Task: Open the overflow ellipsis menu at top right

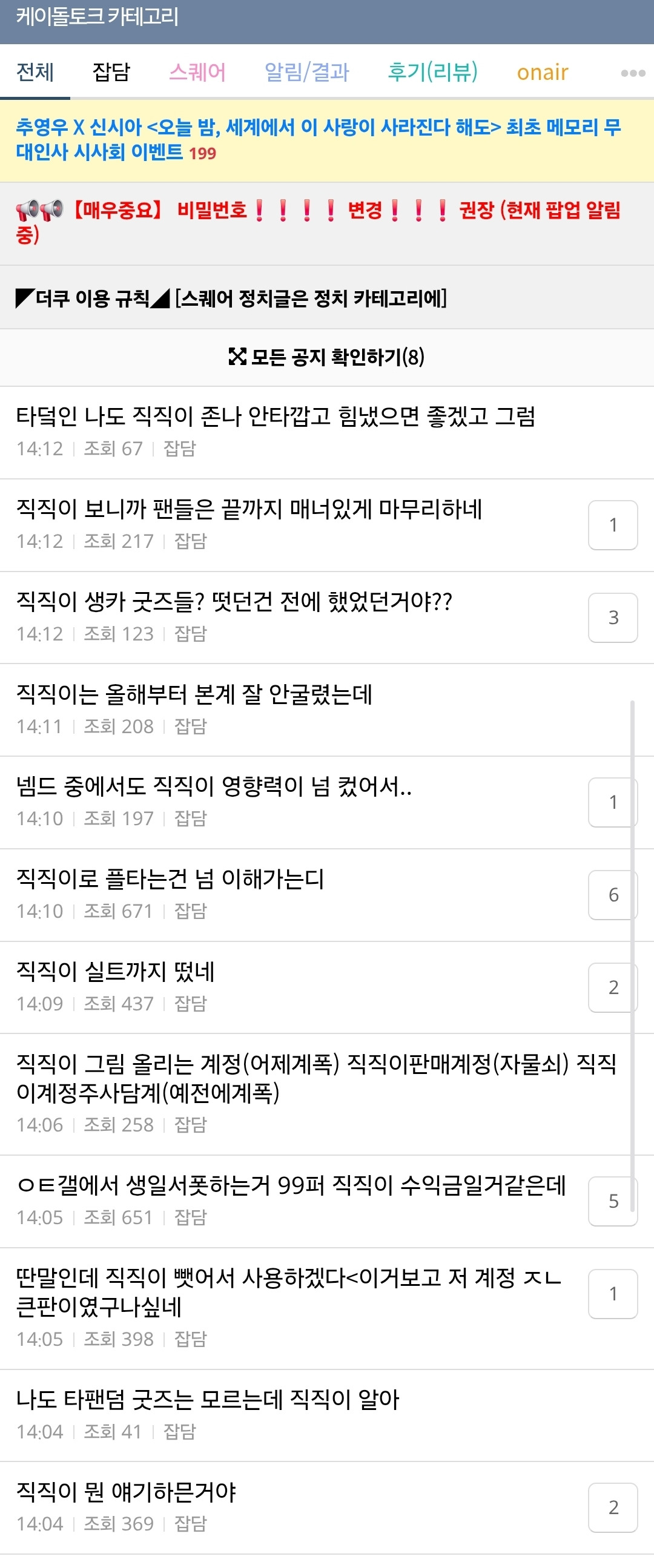Action: [x=632, y=73]
